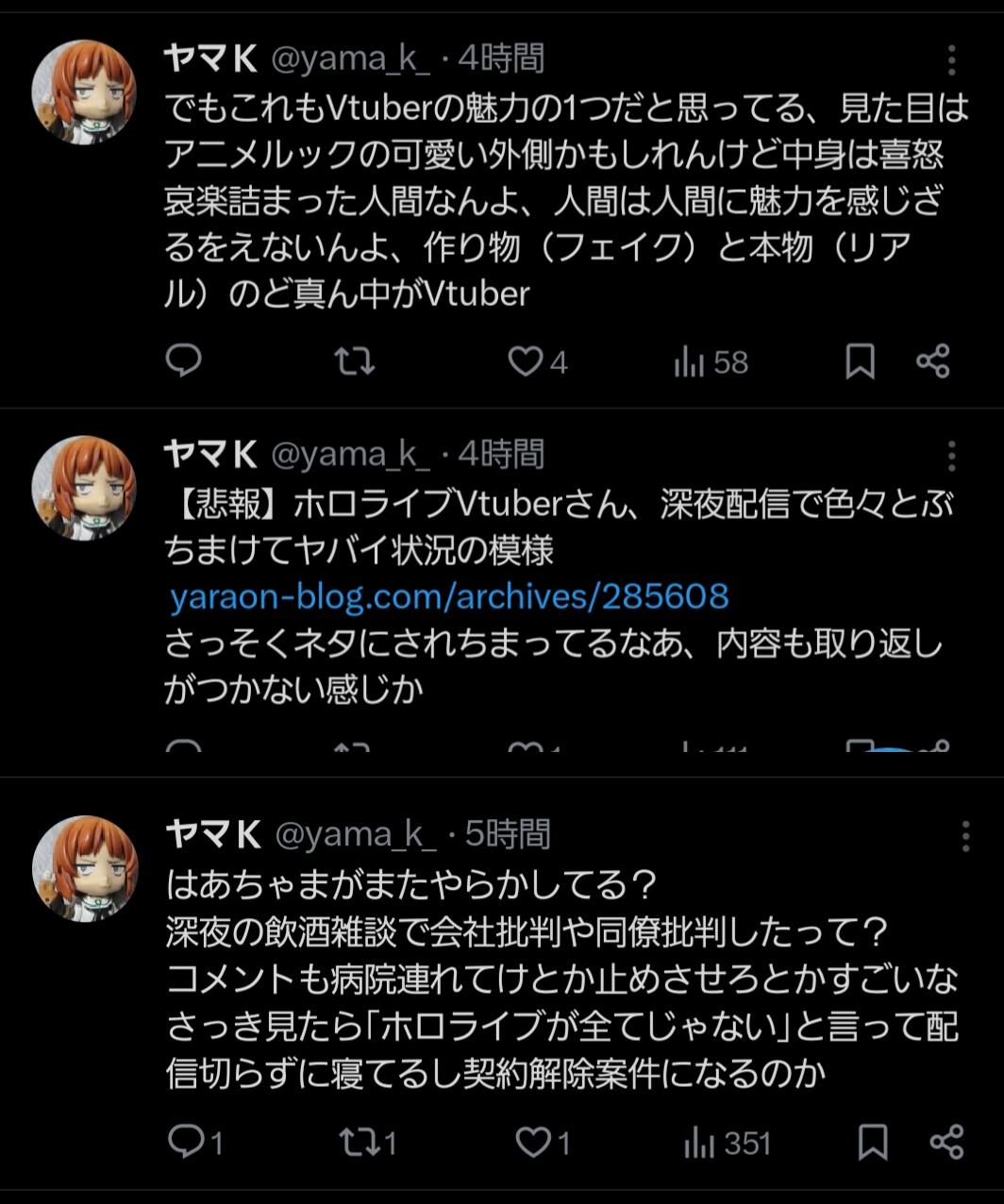The height and width of the screenshot is (1204, 1004).
Task: Open overflow menu on the はあちゃま tweet
Action: coord(964,836)
